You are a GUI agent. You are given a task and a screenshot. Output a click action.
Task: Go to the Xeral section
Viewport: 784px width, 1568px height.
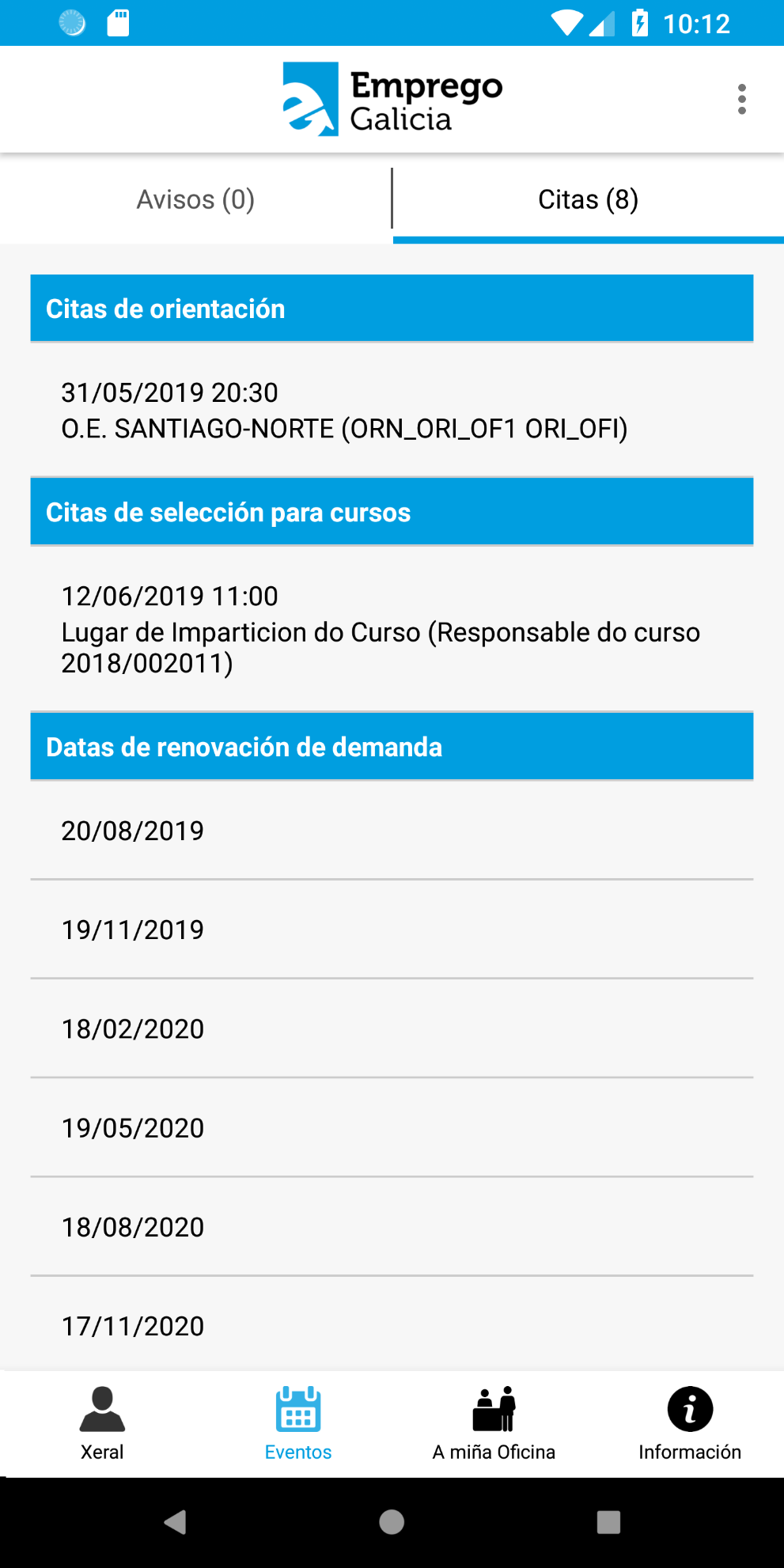[102, 1424]
